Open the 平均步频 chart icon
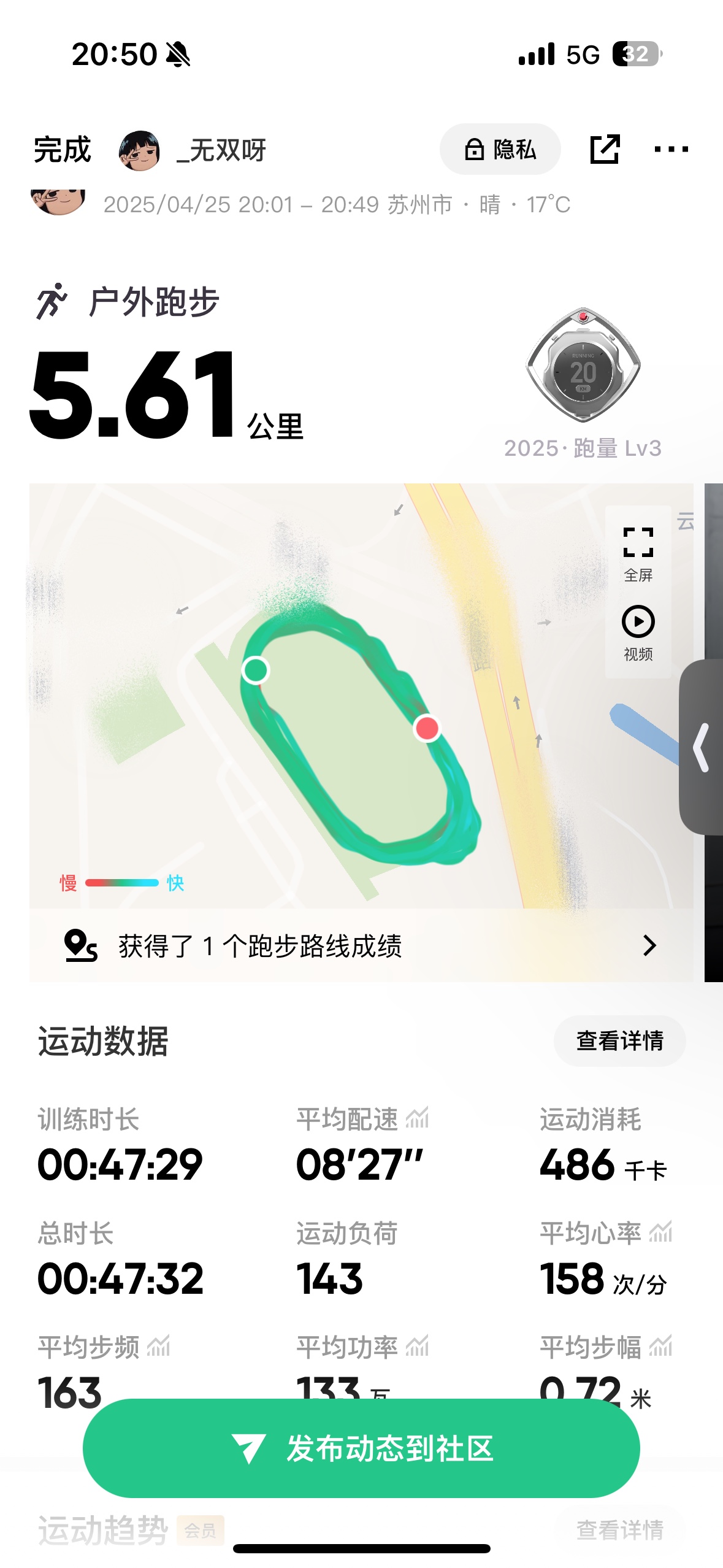The width and height of the screenshot is (723, 1568). pyautogui.click(x=158, y=1346)
